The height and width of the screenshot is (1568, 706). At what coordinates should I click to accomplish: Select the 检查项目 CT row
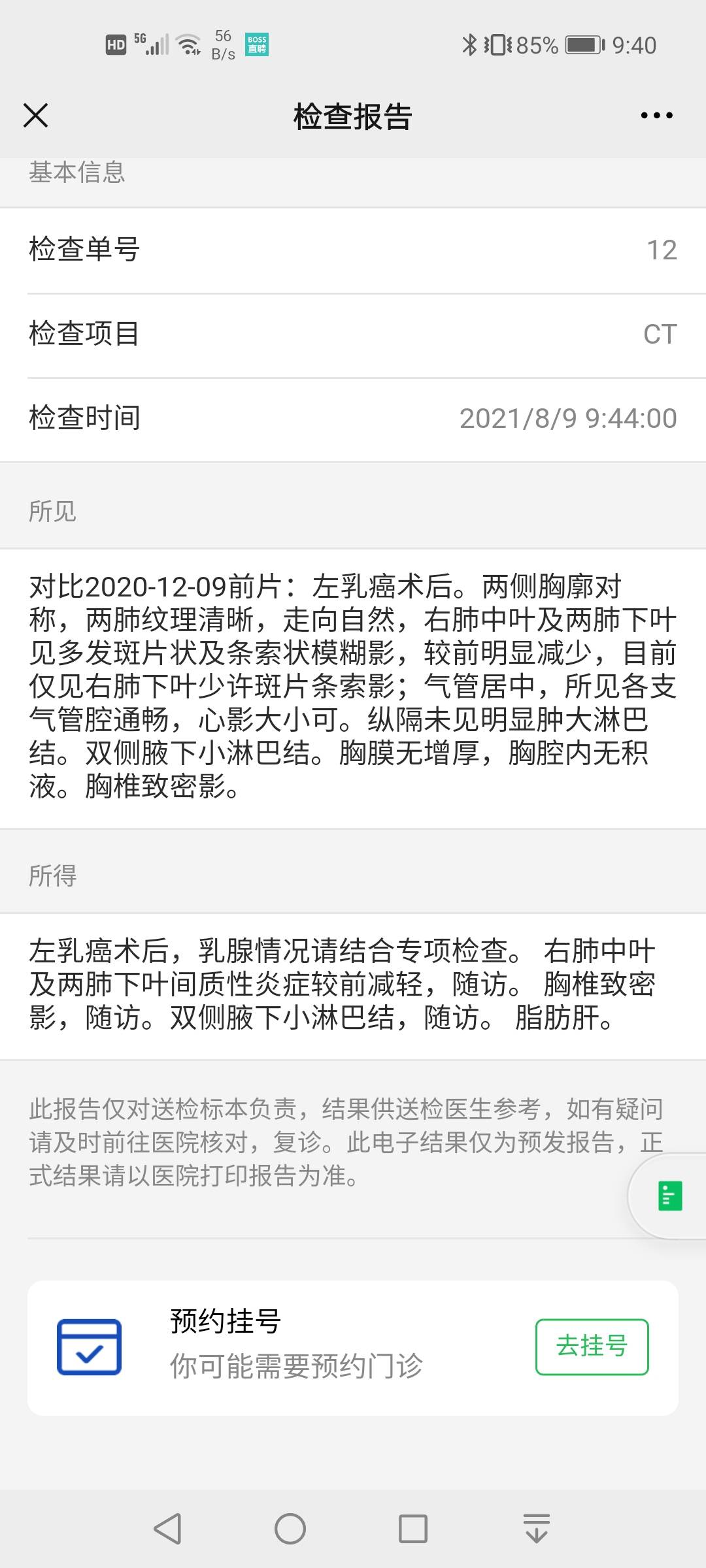353,335
